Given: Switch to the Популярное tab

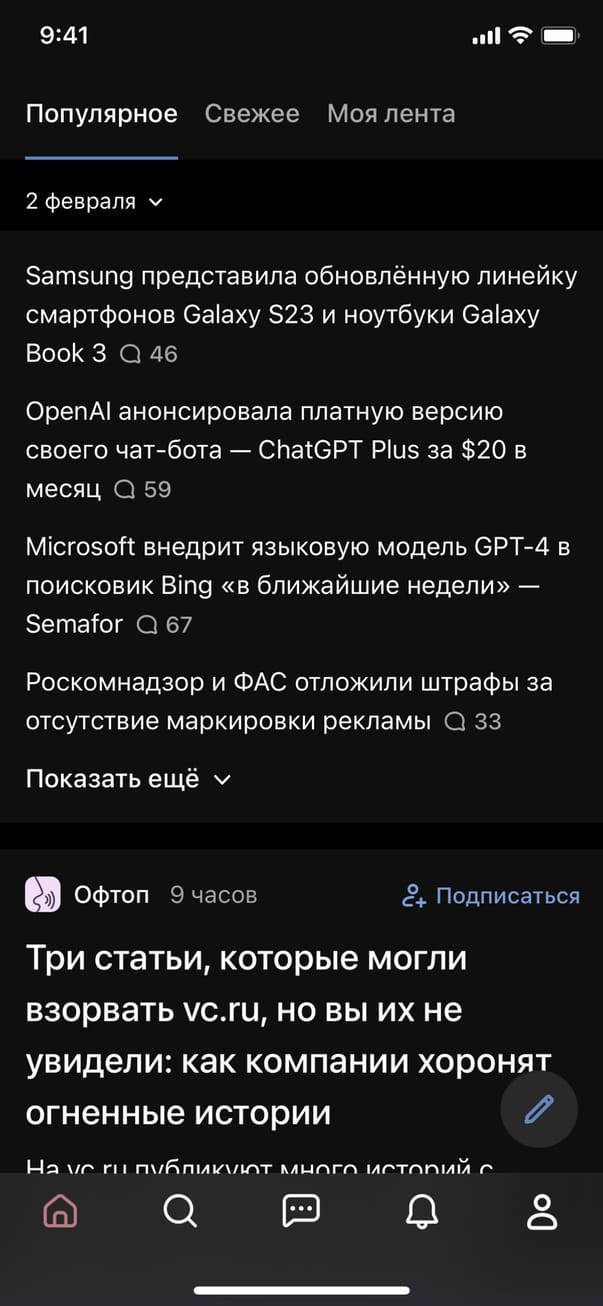Looking at the screenshot, I should (x=101, y=114).
